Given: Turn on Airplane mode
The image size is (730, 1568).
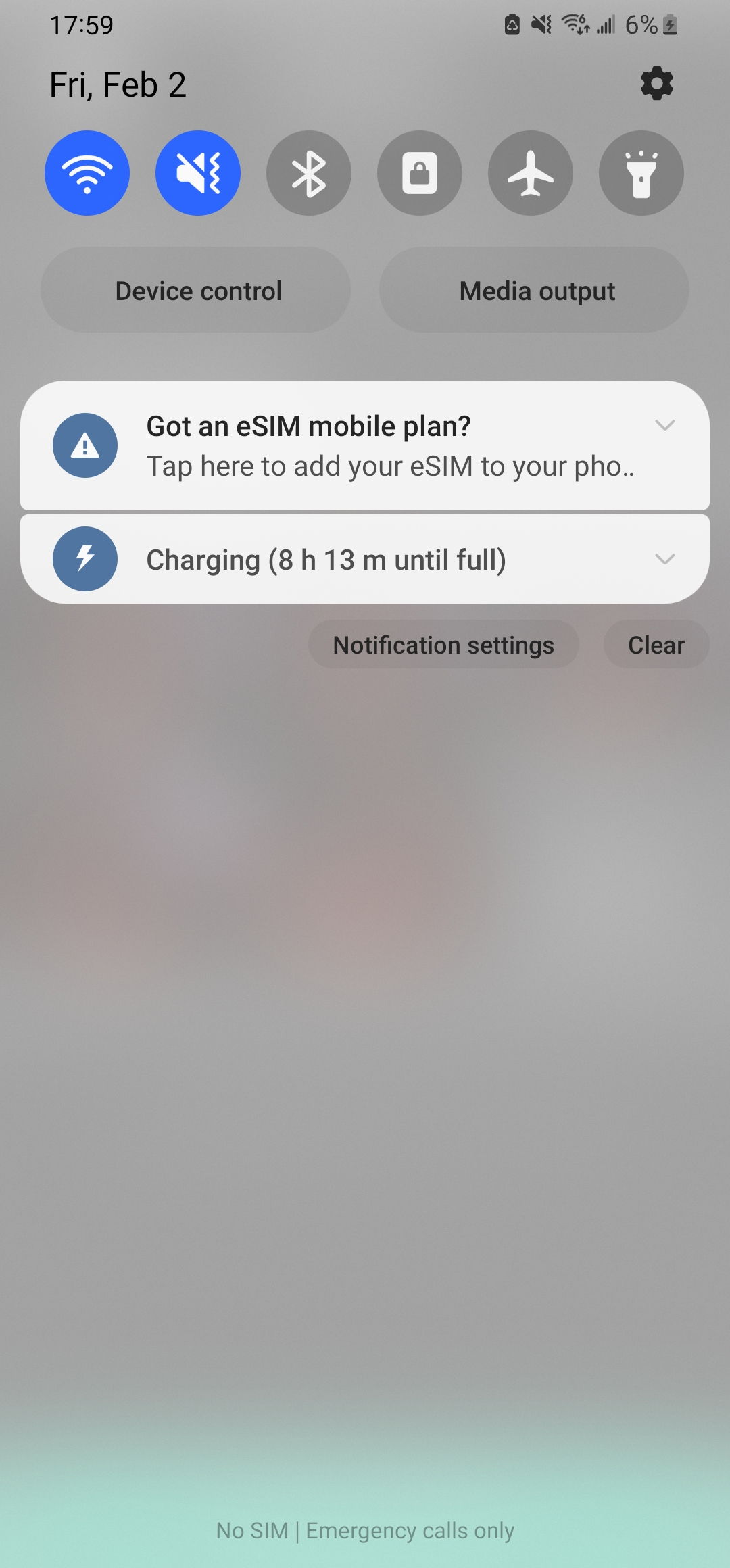Looking at the screenshot, I should tap(531, 173).
